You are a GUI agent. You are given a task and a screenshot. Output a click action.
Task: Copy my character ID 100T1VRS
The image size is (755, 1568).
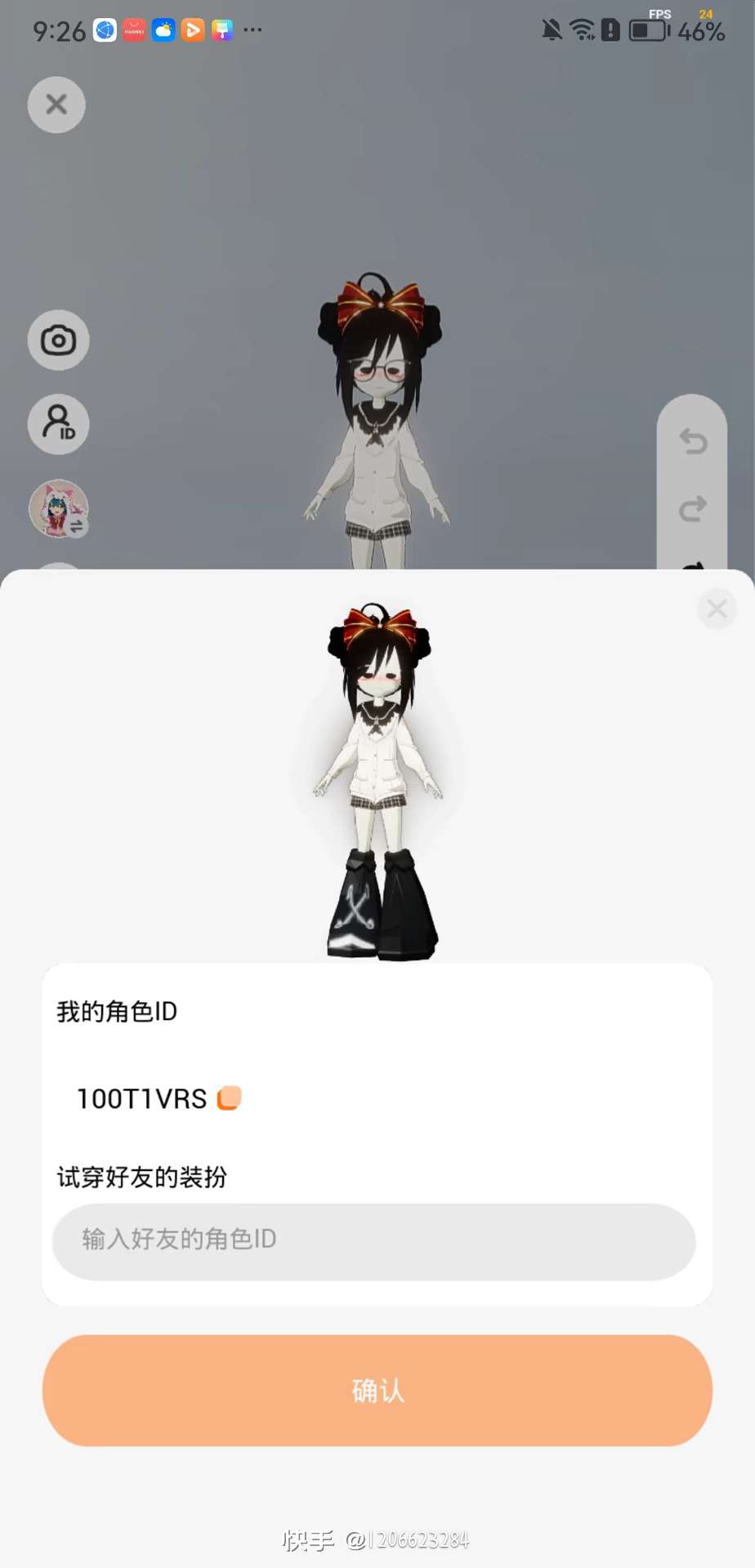(229, 1098)
